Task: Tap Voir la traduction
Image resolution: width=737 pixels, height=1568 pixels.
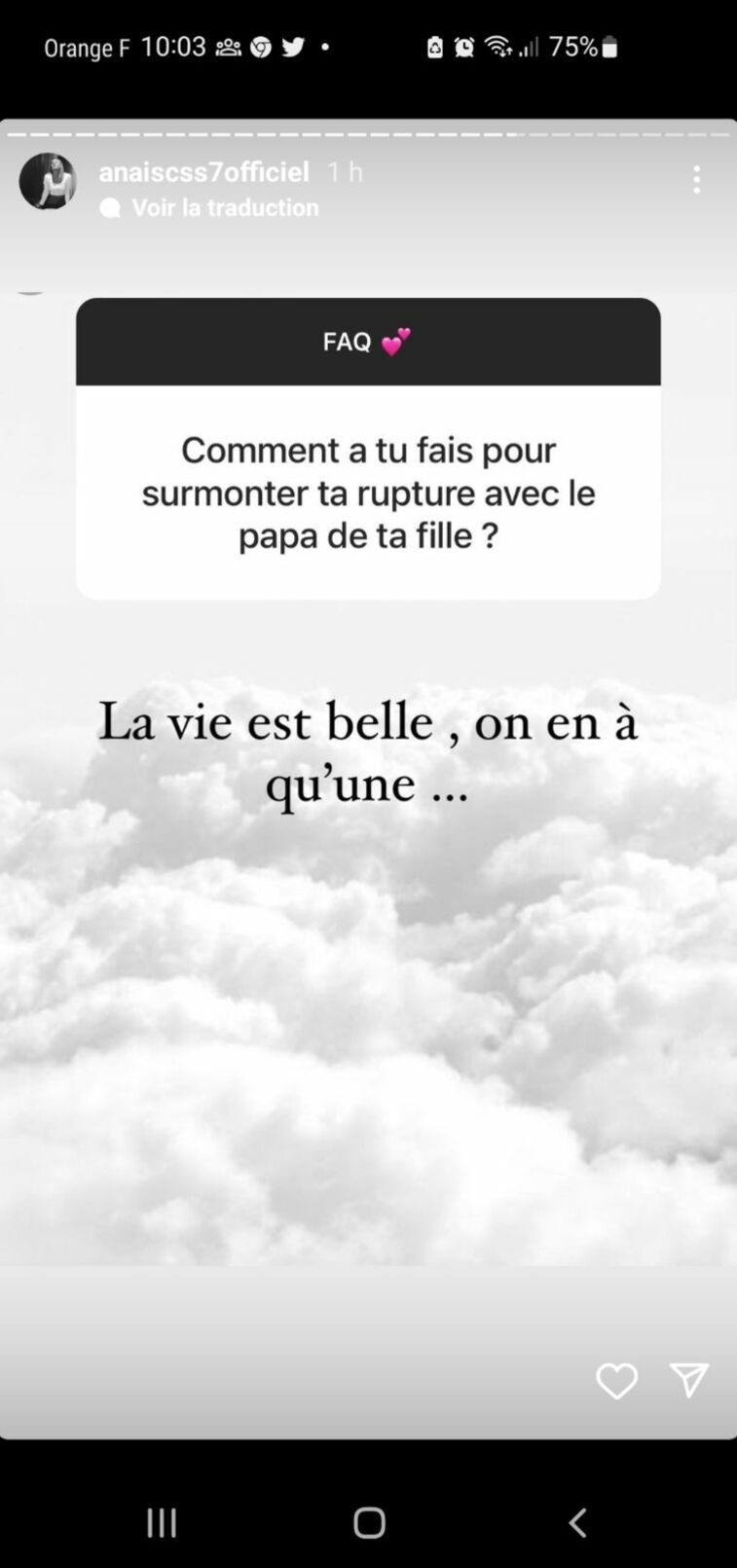Action: click(225, 207)
